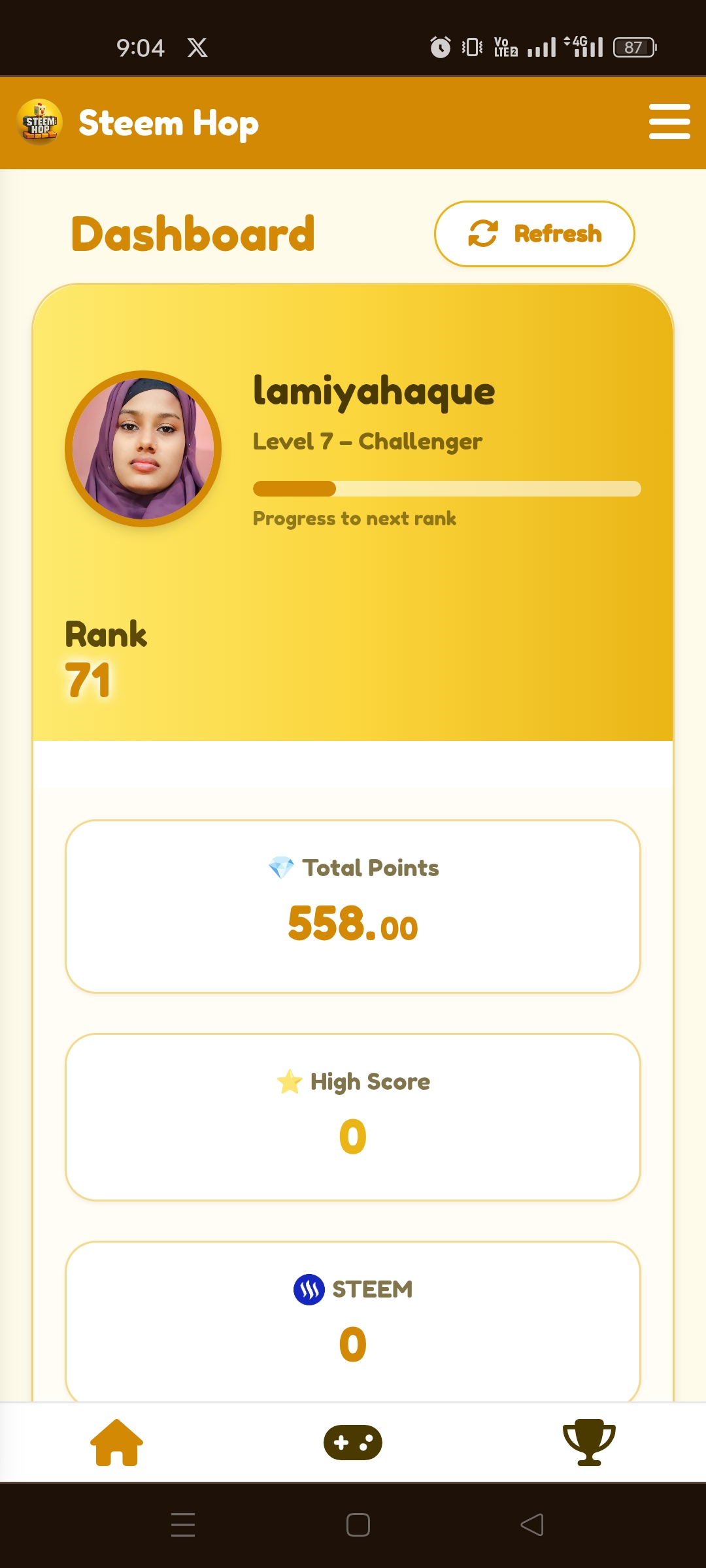Tap the Steem Hop logo
Image resolution: width=706 pixels, height=1568 pixels.
click(x=40, y=122)
